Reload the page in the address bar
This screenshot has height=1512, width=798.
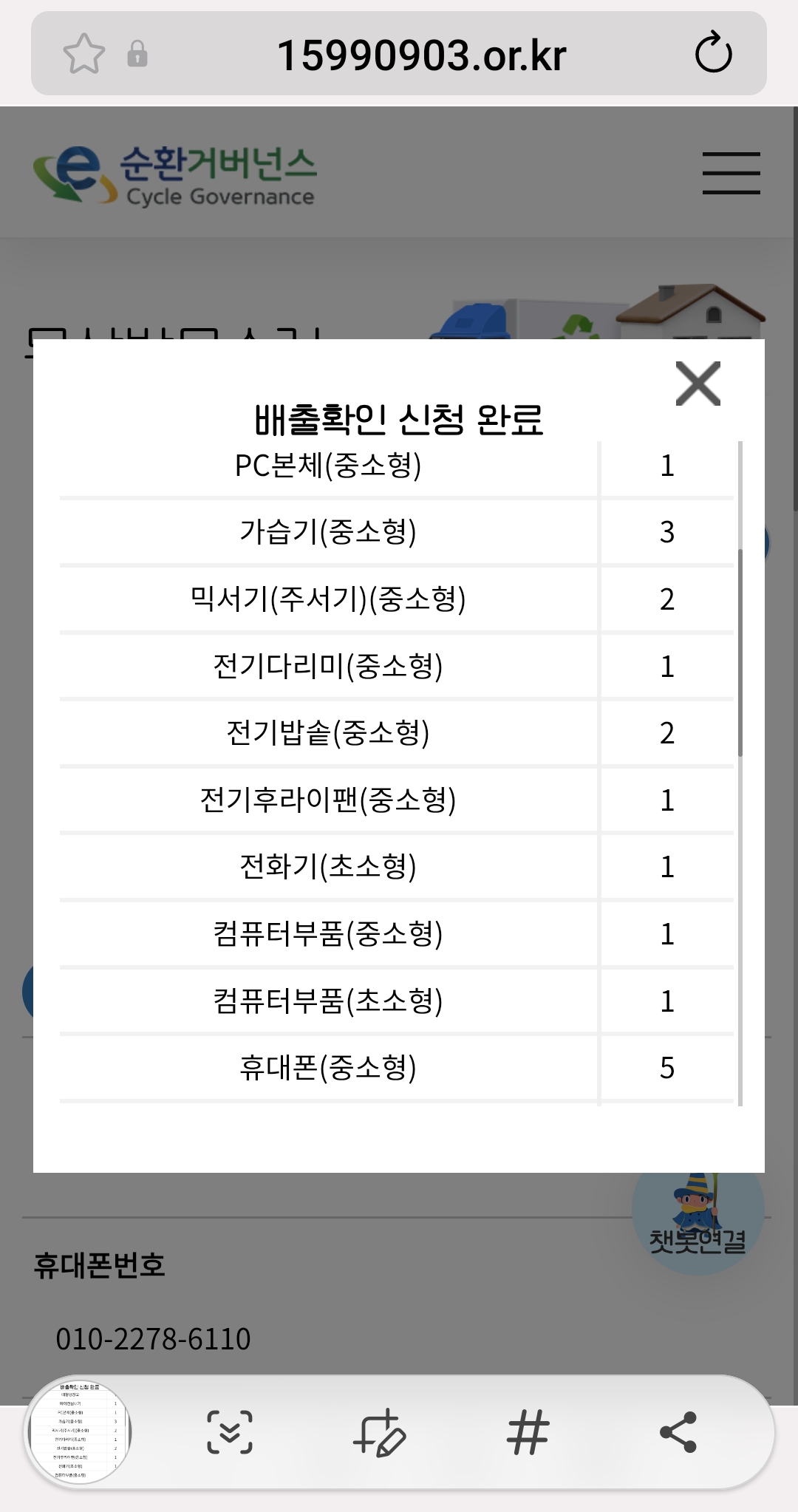pos(713,53)
